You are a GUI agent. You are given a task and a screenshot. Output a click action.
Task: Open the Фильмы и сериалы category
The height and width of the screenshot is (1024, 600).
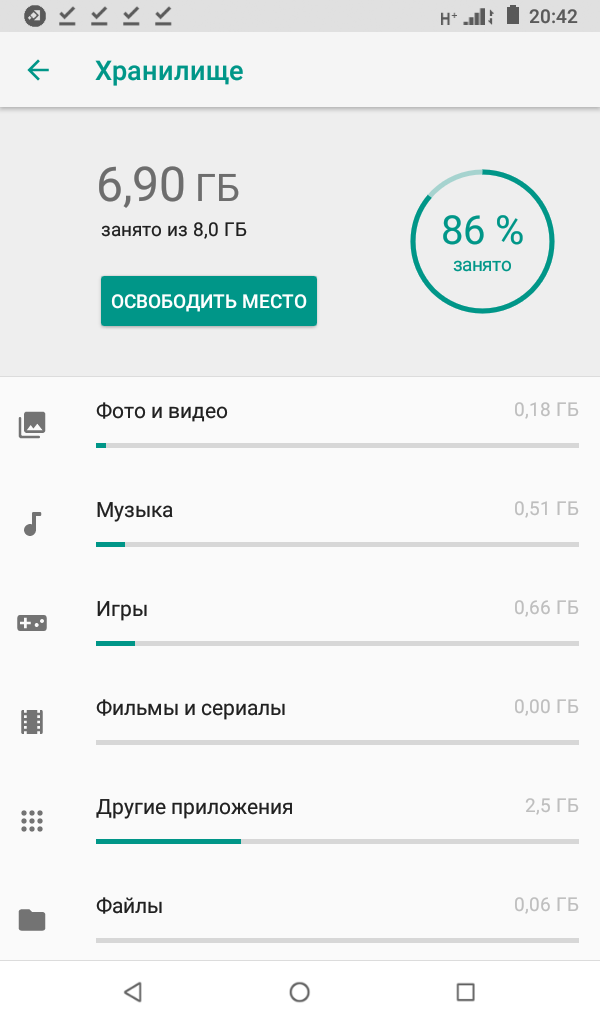pyautogui.click(x=300, y=722)
